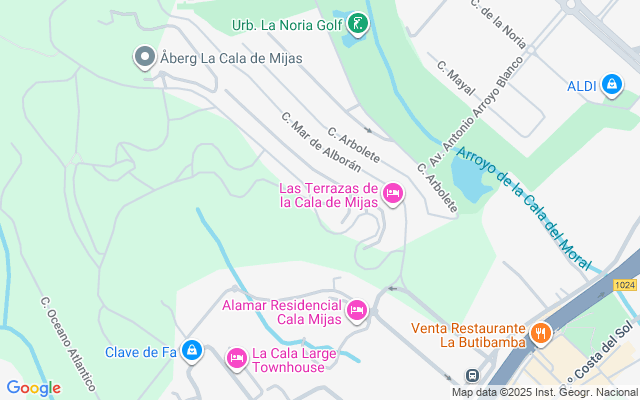Tap the Clave de Fa shop pin
The image size is (640, 400).
pyautogui.click(x=192, y=351)
